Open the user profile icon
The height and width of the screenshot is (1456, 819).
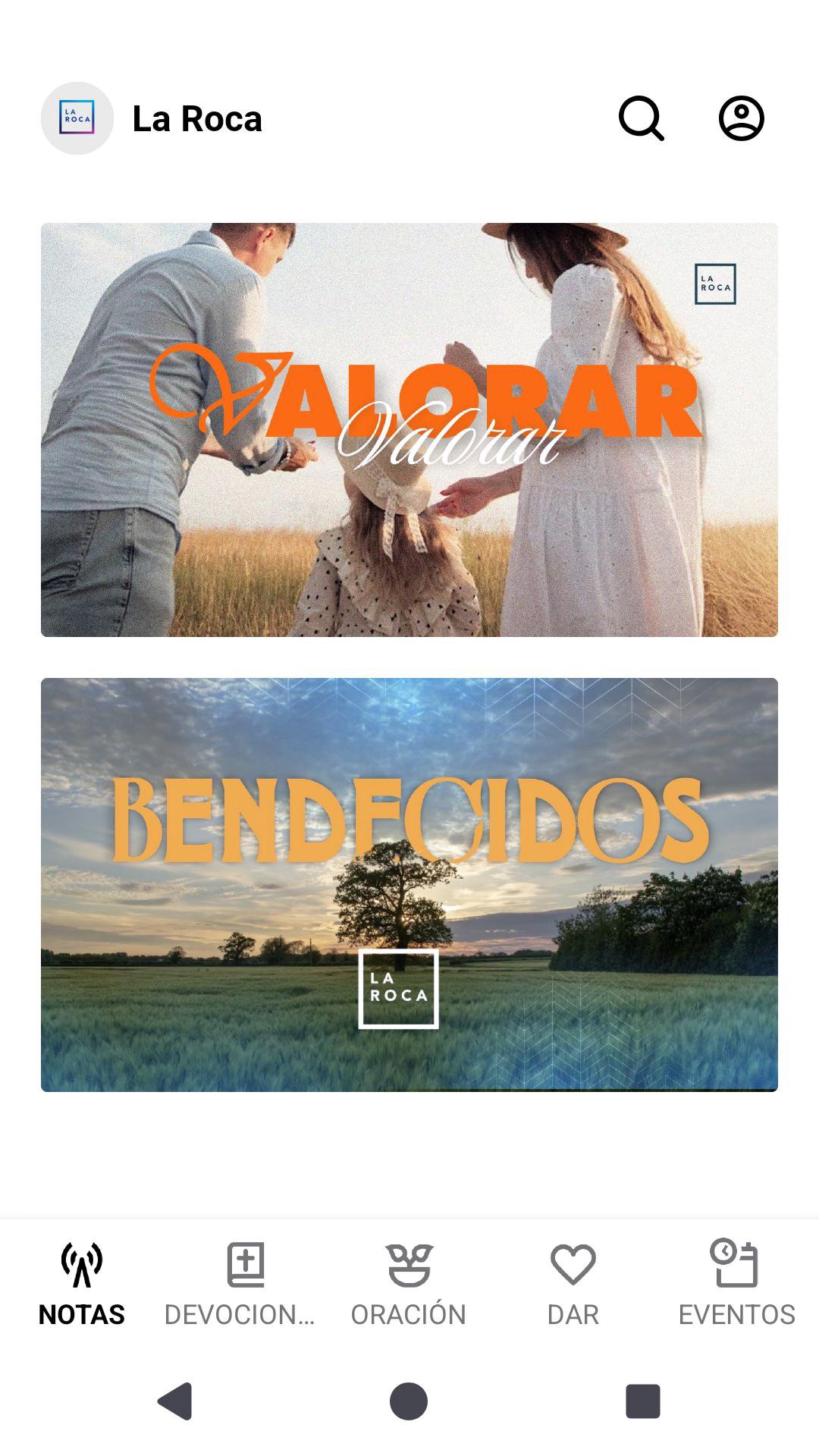(741, 118)
